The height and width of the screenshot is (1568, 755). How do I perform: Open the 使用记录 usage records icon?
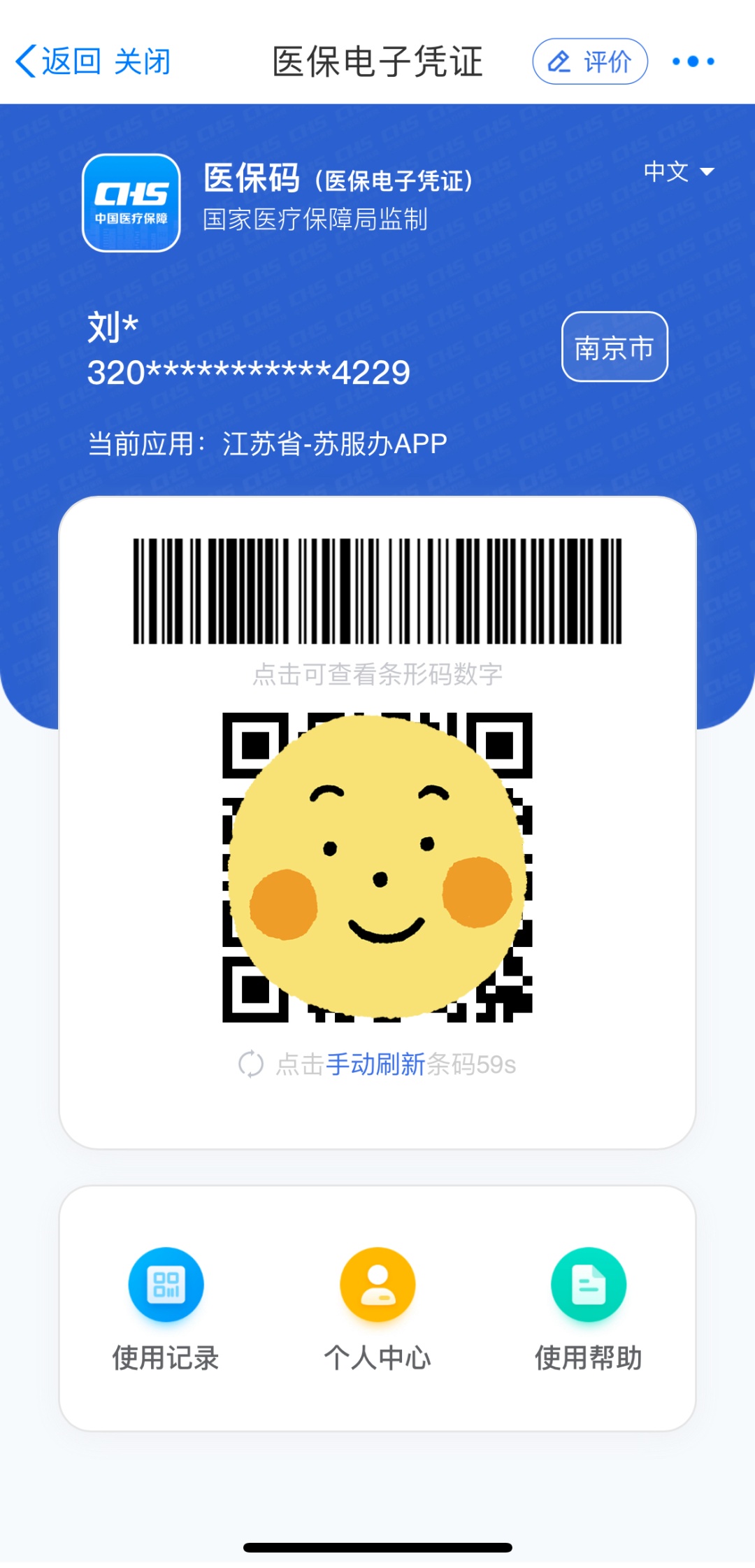[x=166, y=1285]
